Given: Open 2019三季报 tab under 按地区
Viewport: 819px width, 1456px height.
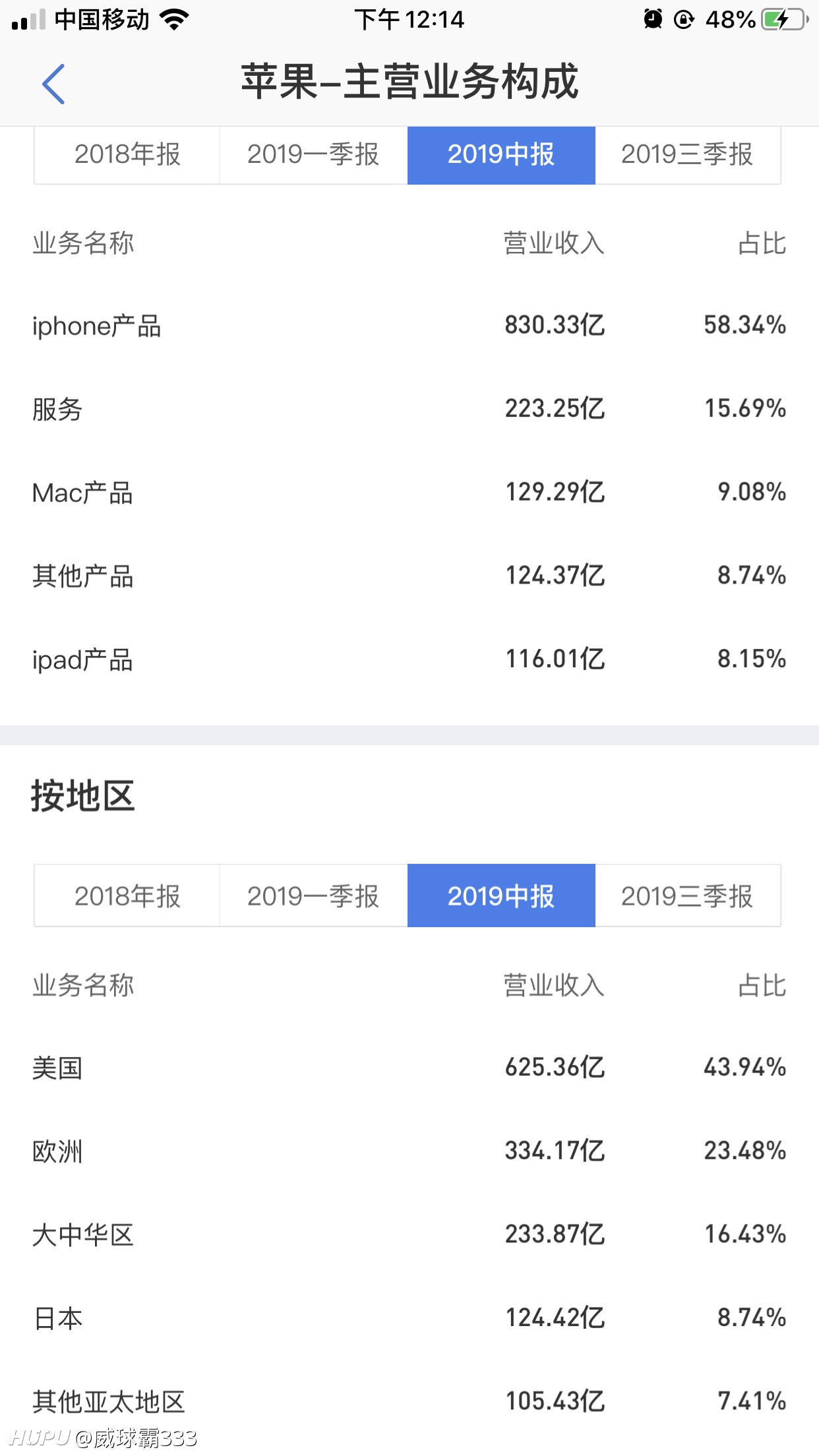Looking at the screenshot, I should click(x=688, y=895).
